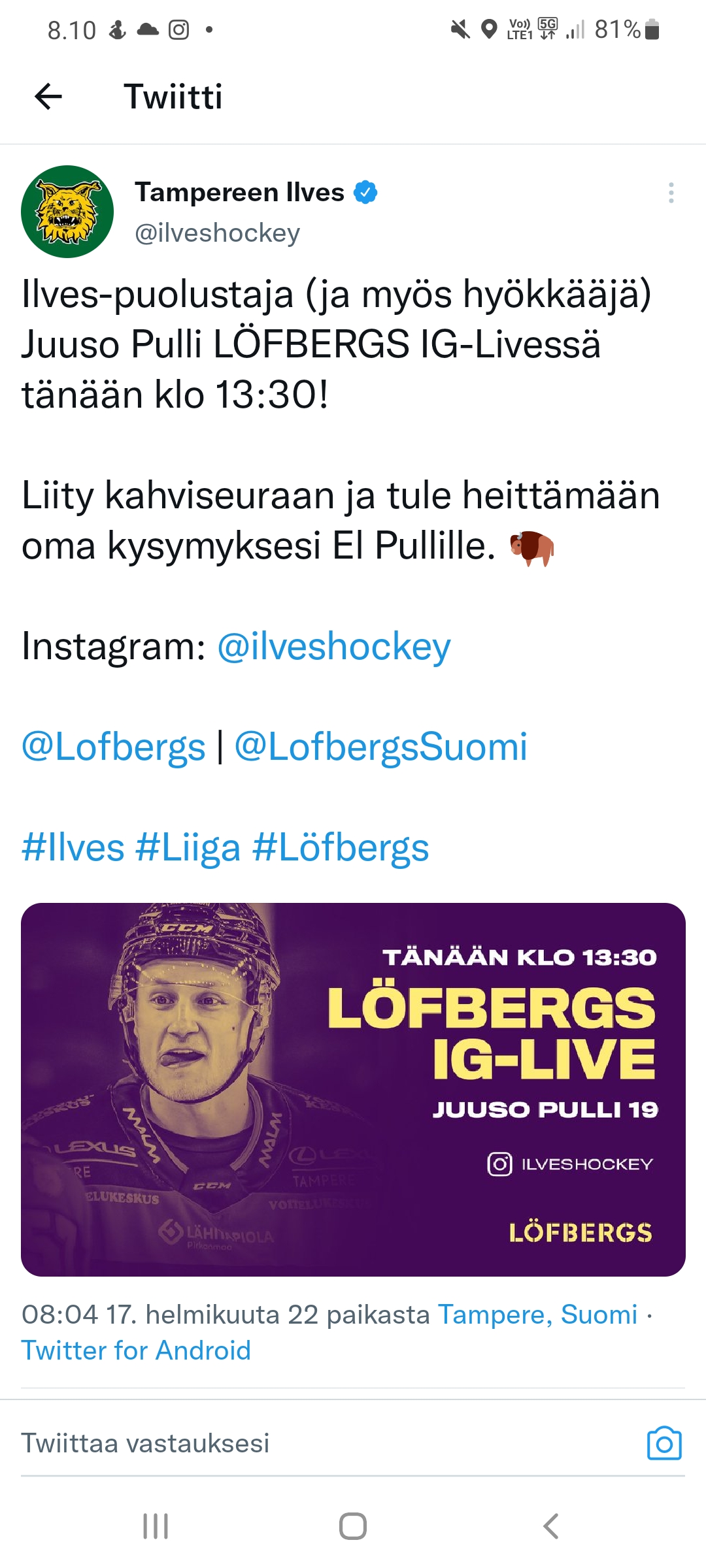Open the tweet's three-dot overflow menu
This screenshot has height=1568, width=706.
click(671, 193)
